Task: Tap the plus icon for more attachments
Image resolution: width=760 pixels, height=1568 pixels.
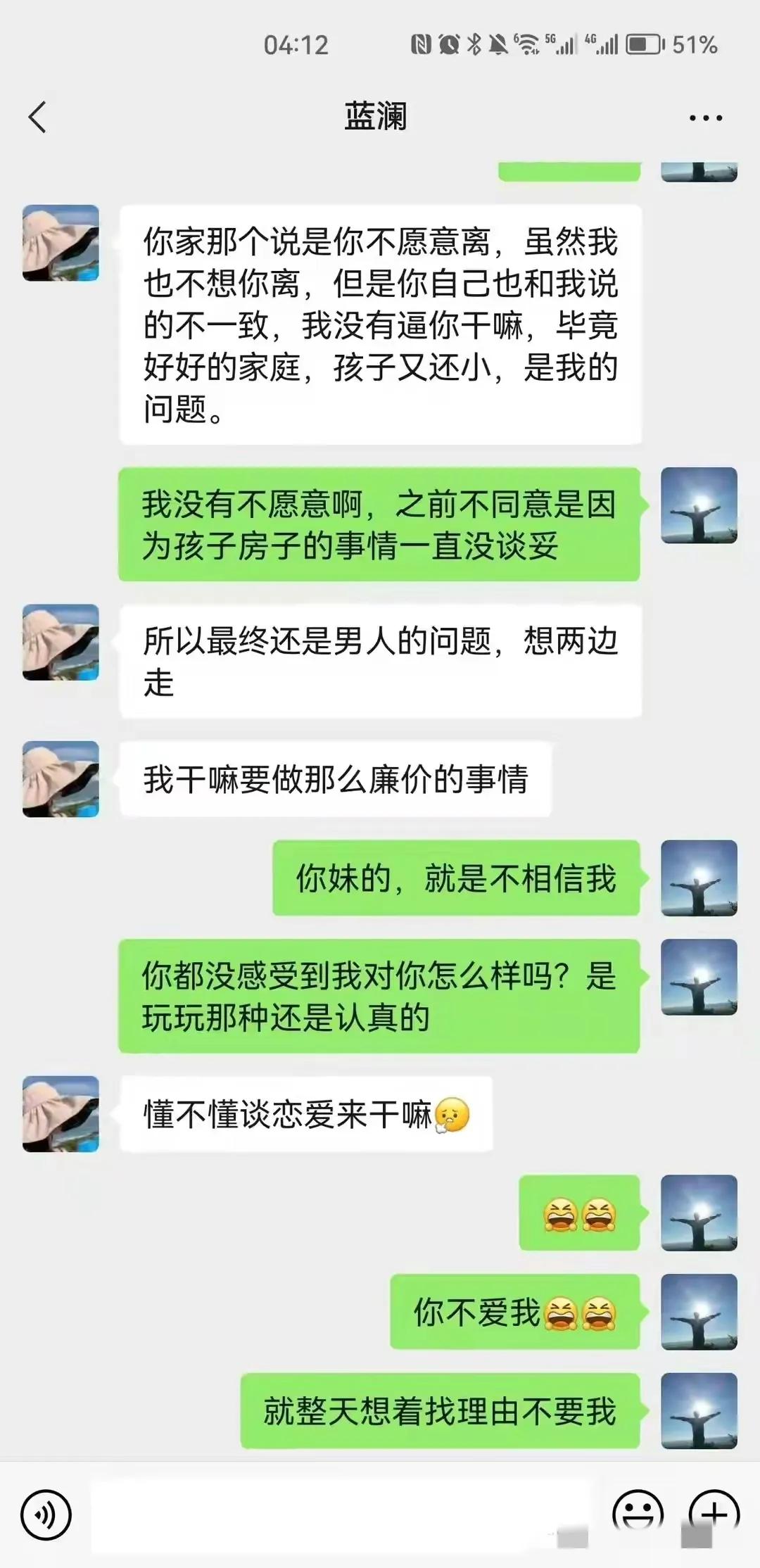Action: (713, 1510)
